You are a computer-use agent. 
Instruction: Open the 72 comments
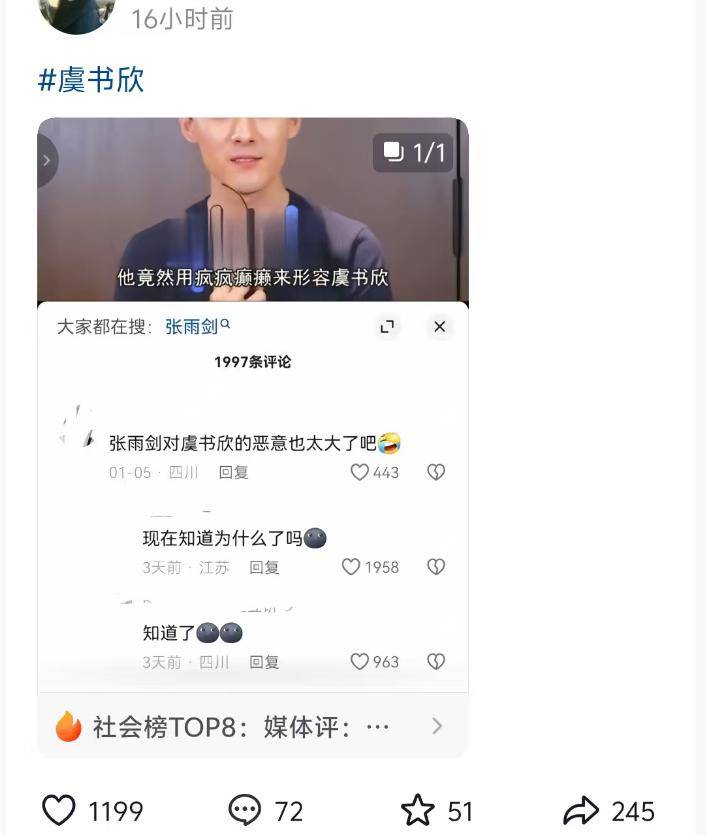[x=245, y=809]
